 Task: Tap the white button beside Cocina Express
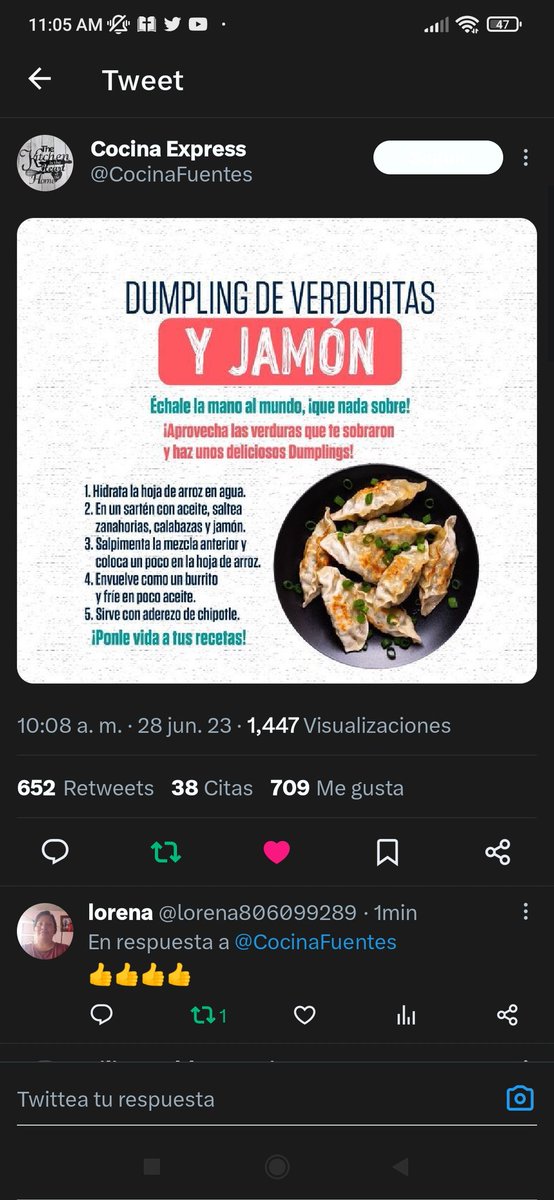(x=438, y=158)
